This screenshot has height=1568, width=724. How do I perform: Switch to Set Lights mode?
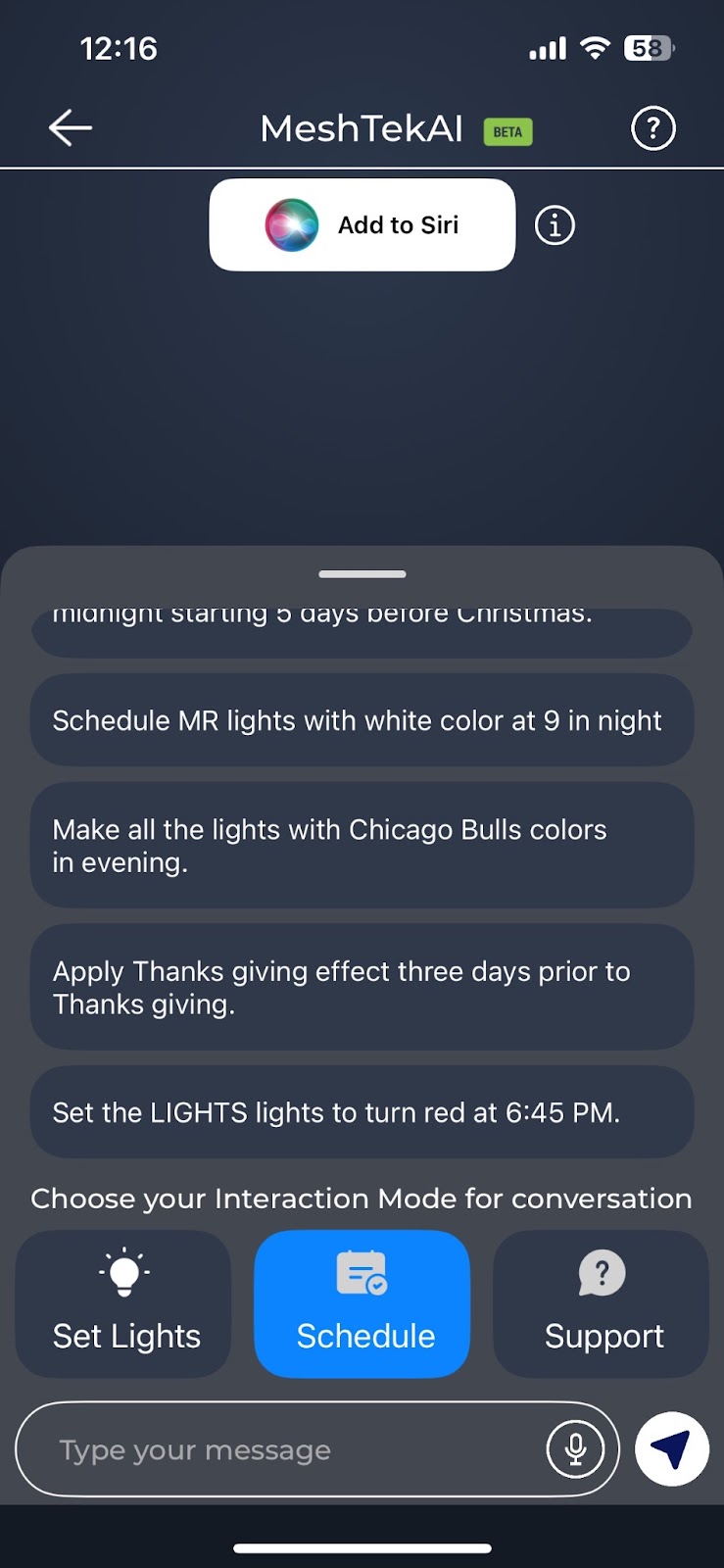tap(124, 1303)
